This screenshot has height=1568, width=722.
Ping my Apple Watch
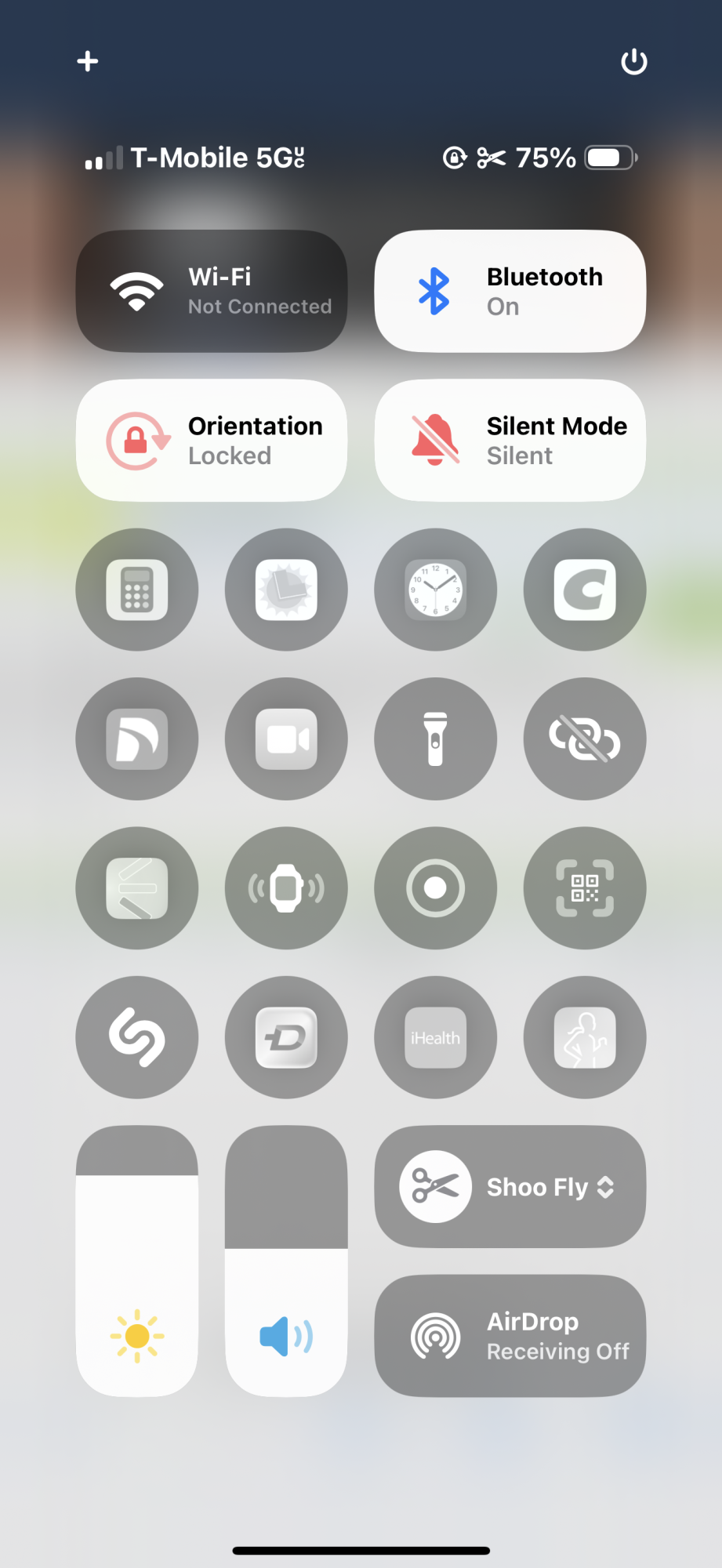tap(286, 888)
